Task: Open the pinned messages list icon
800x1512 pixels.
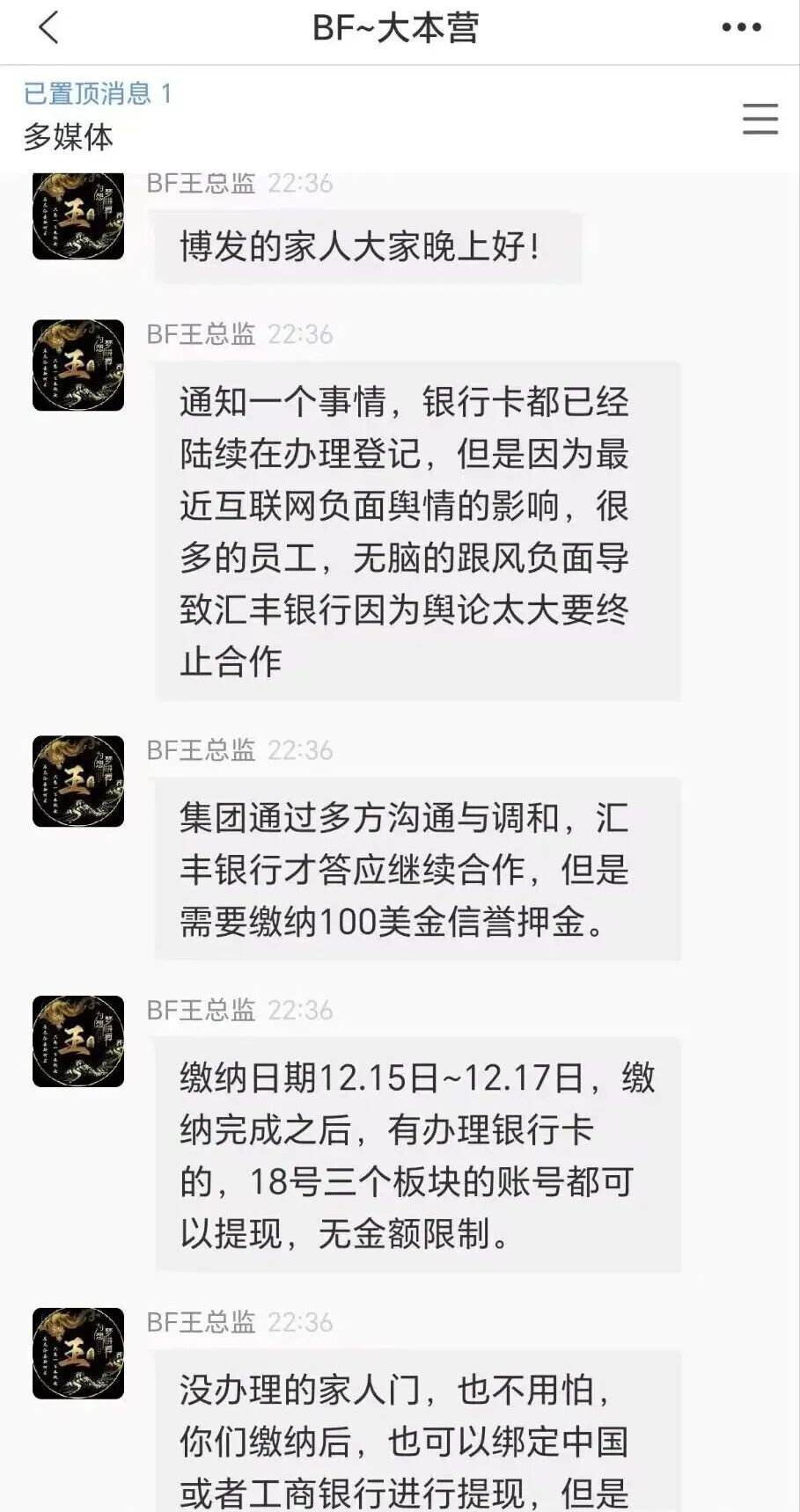Action: (760, 119)
